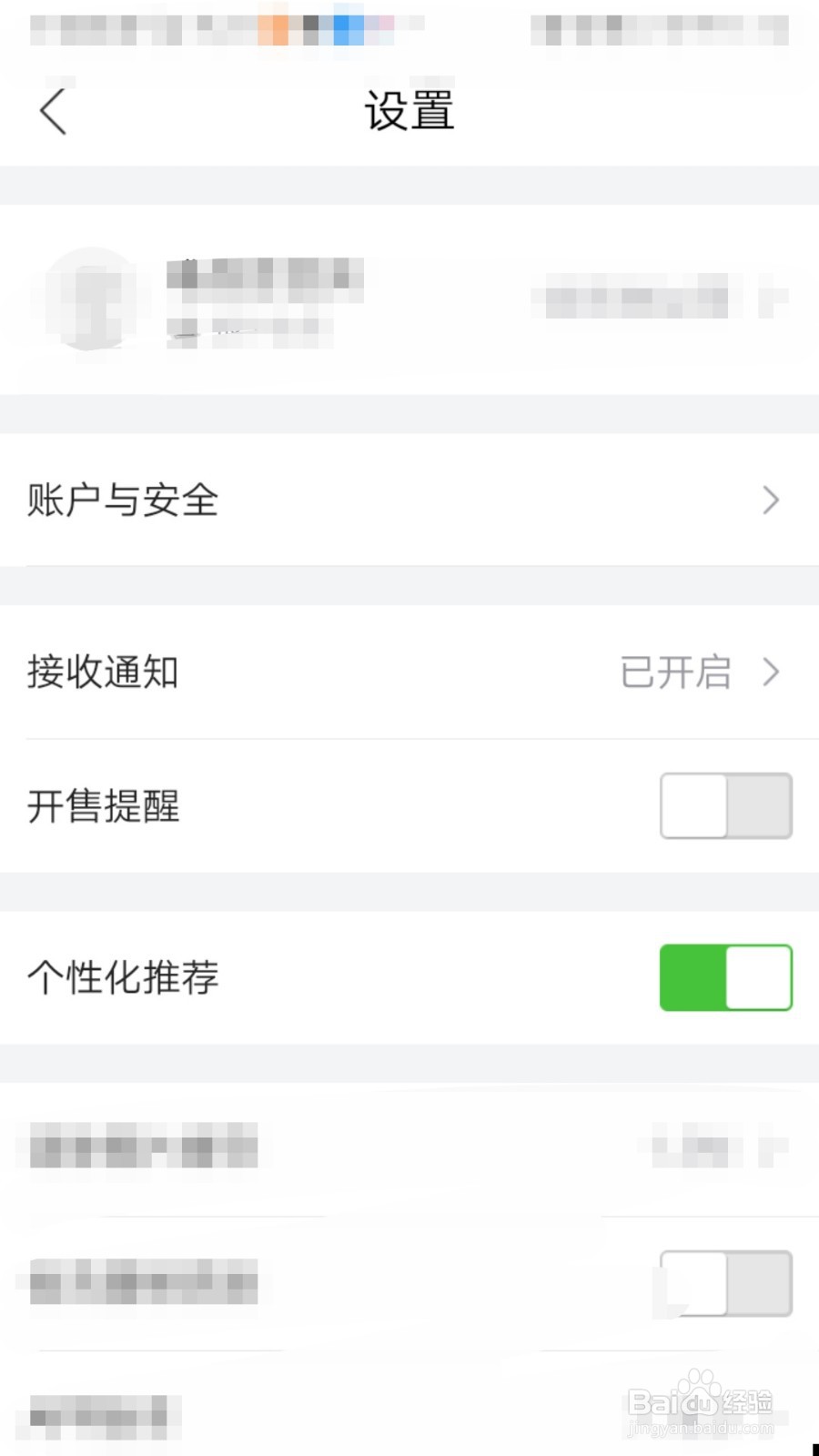Tap the 设置 page title
This screenshot has width=819, height=1456.
click(x=409, y=108)
